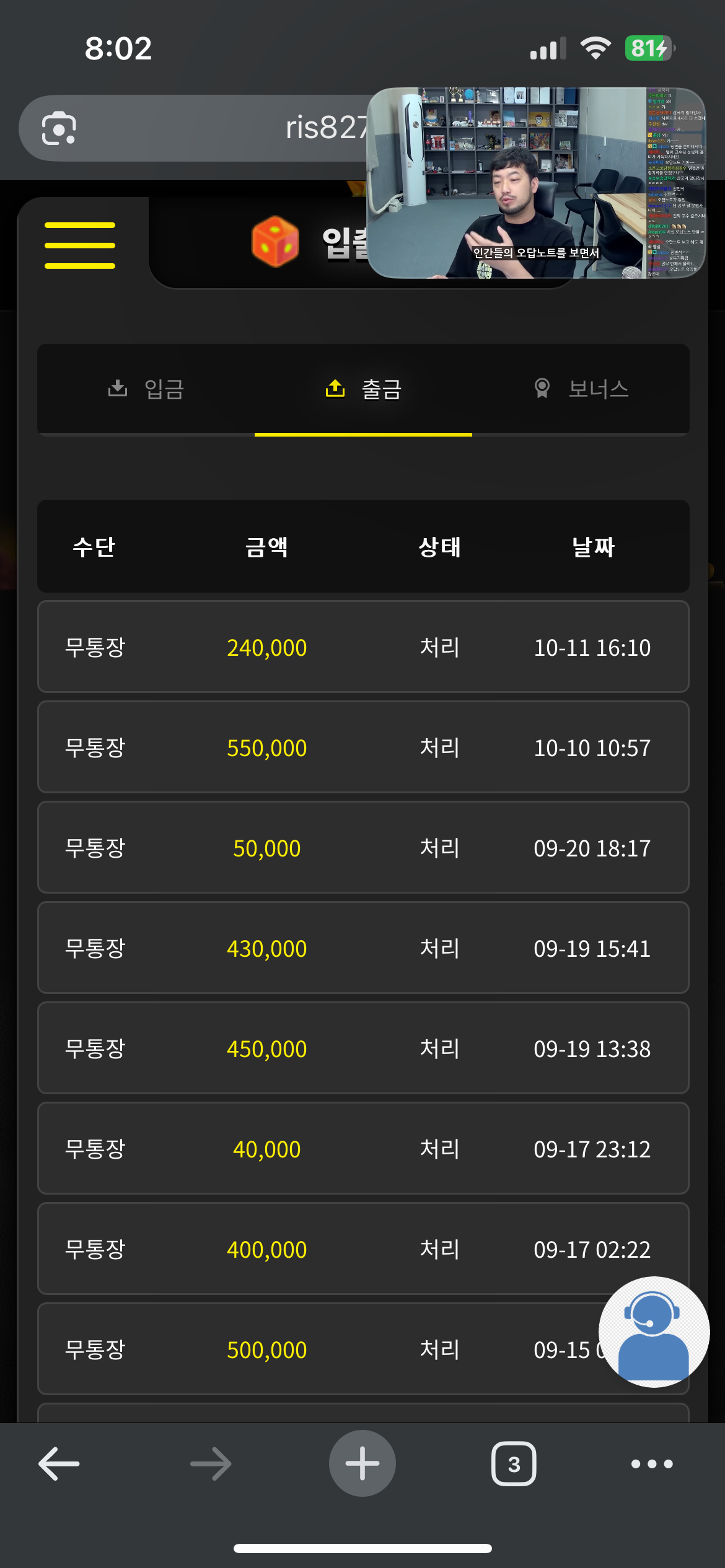Open the yellow hamburger menu
Screen dimensions: 725x1568
[80, 245]
